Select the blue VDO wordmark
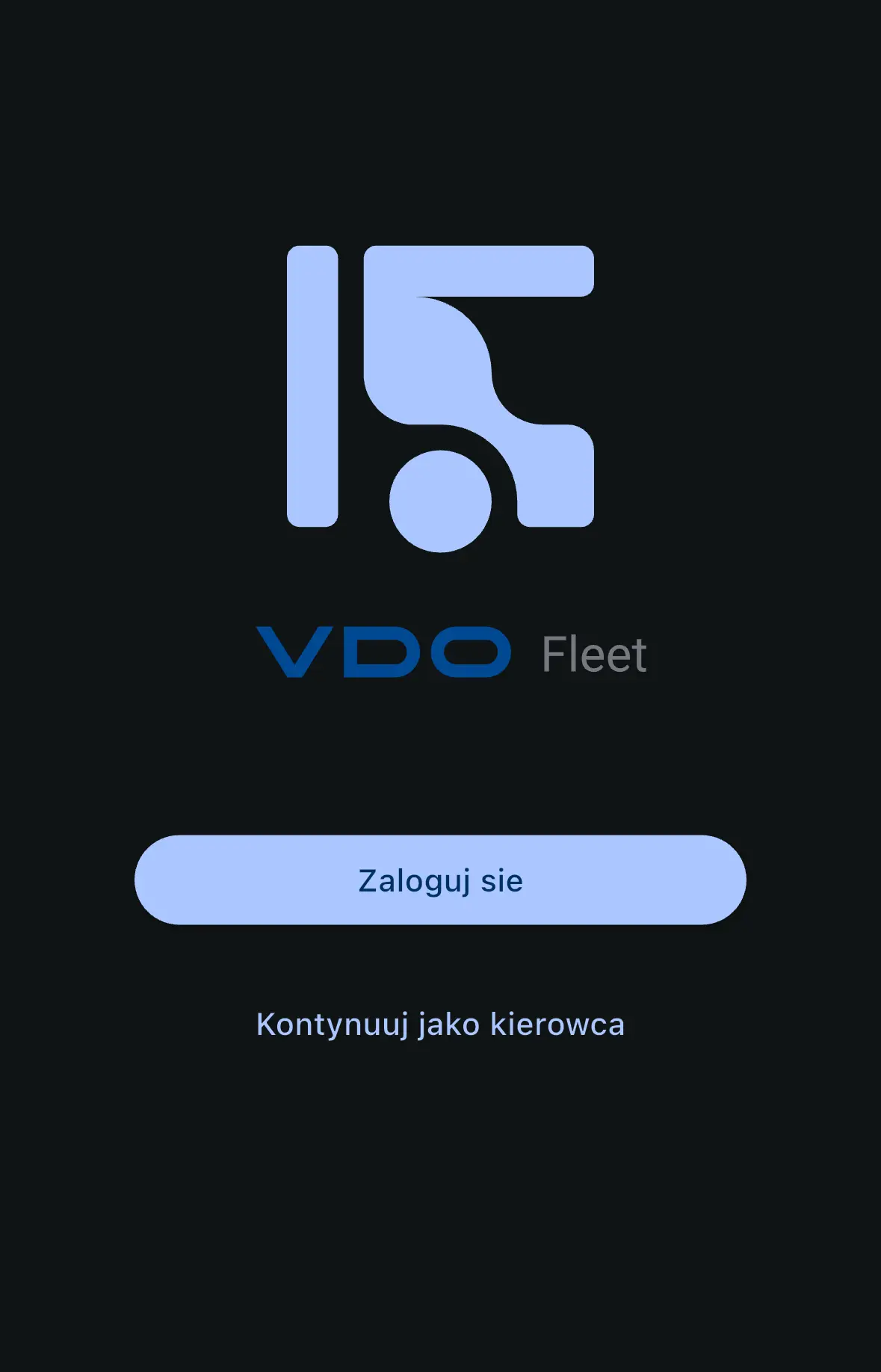Image resolution: width=881 pixels, height=1372 pixels. coord(385,652)
